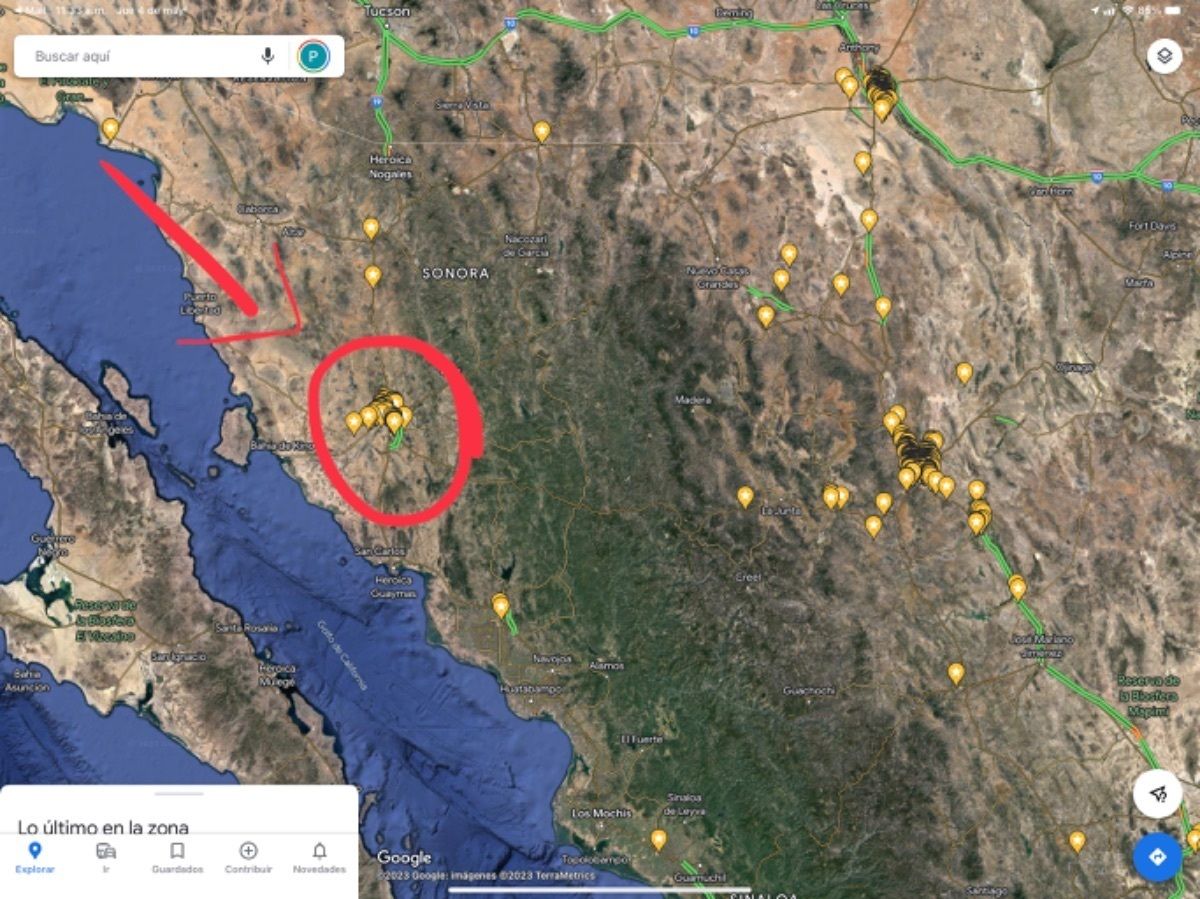1200x899 pixels.
Task: Open the account profile avatar
Action: click(313, 56)
